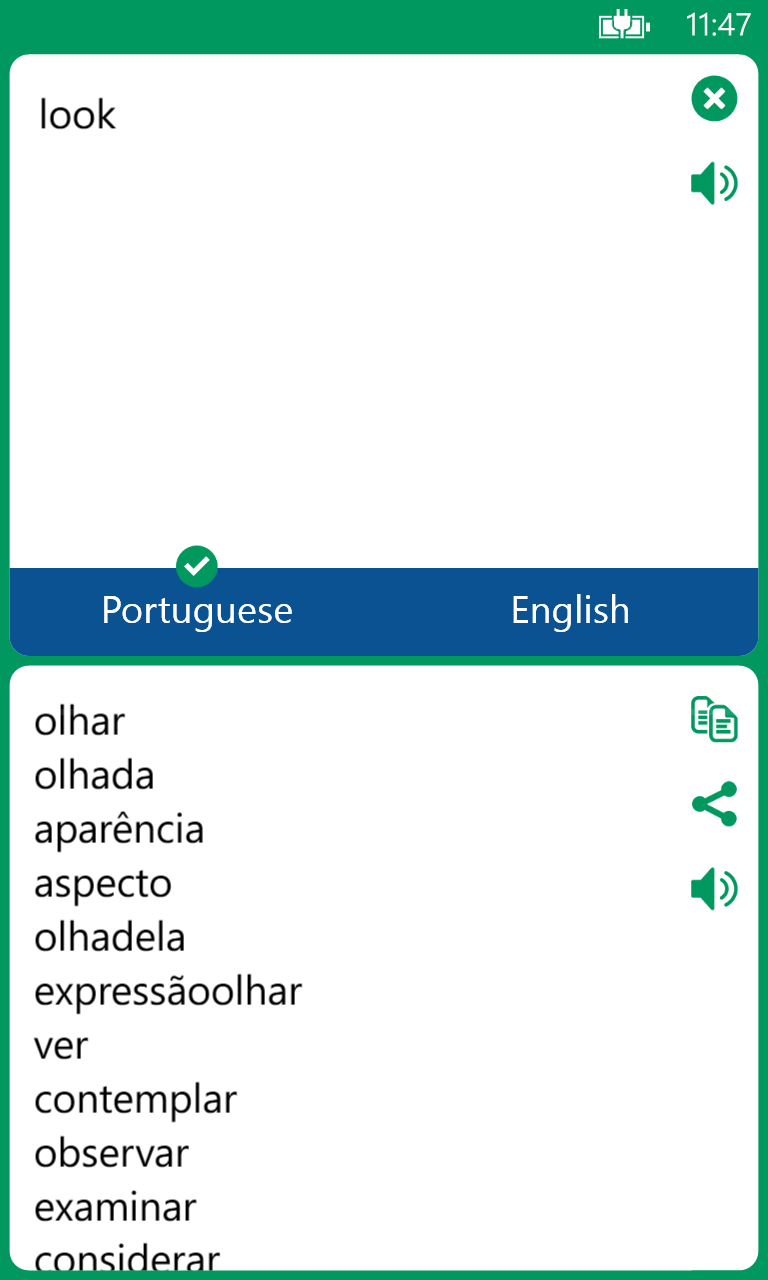
Task: Tap the speaker icon in the input panel
Action: [713, 183]
